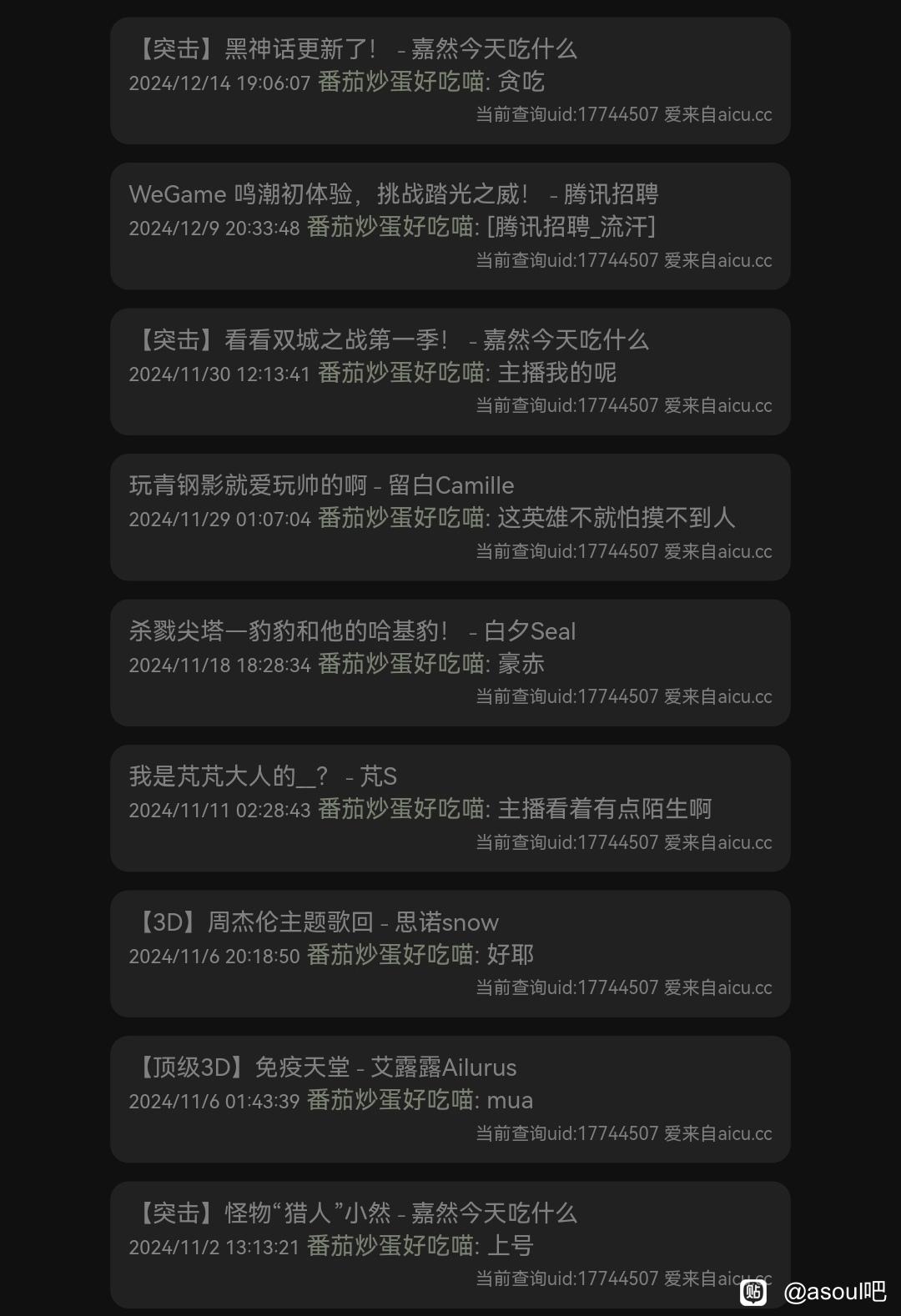
Task: Open the 免疫天堂 艾露露Ailurus card
Action: [x=450, y=1099]
